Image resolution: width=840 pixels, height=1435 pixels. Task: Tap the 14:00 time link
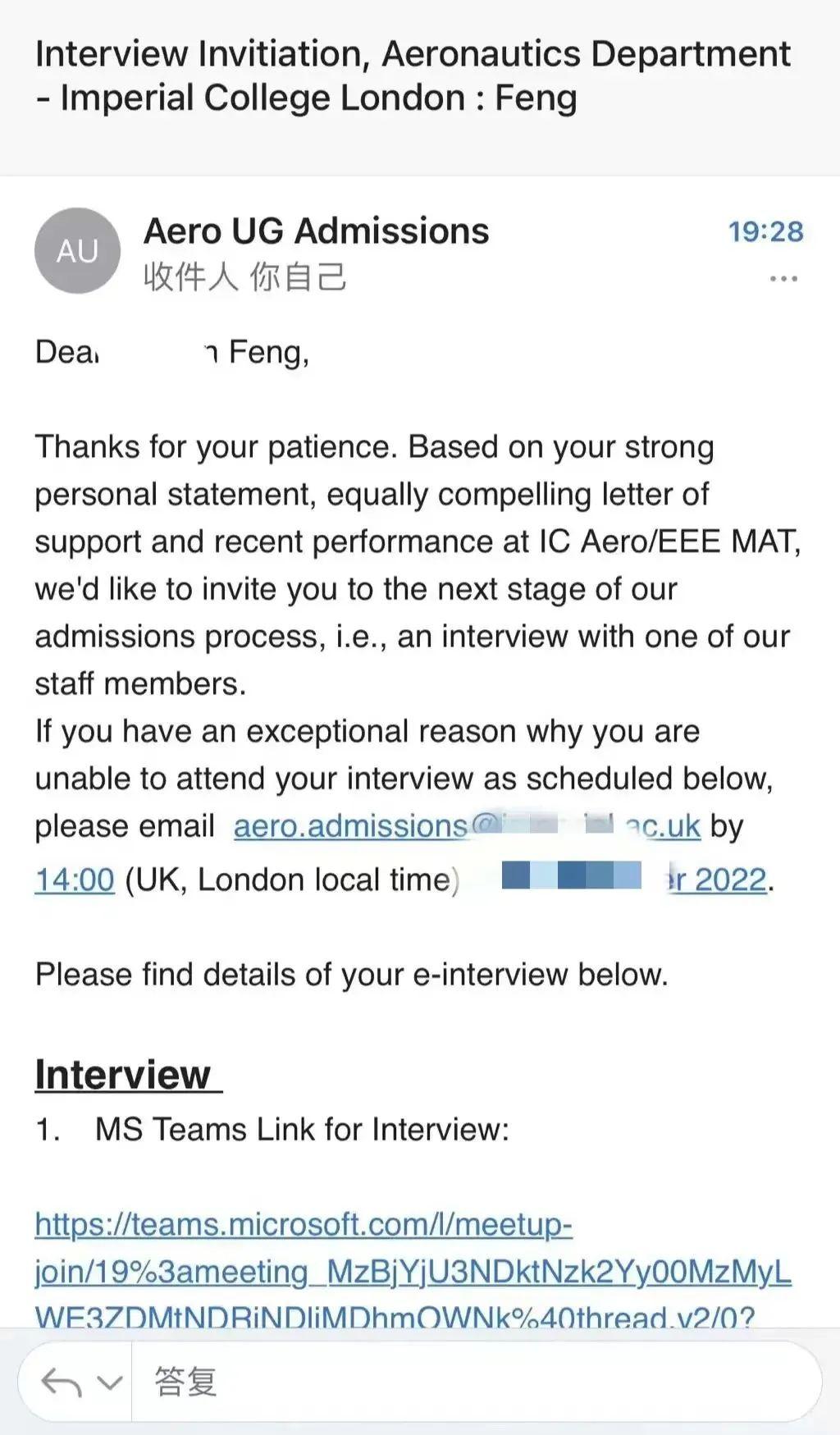point(75,880)
